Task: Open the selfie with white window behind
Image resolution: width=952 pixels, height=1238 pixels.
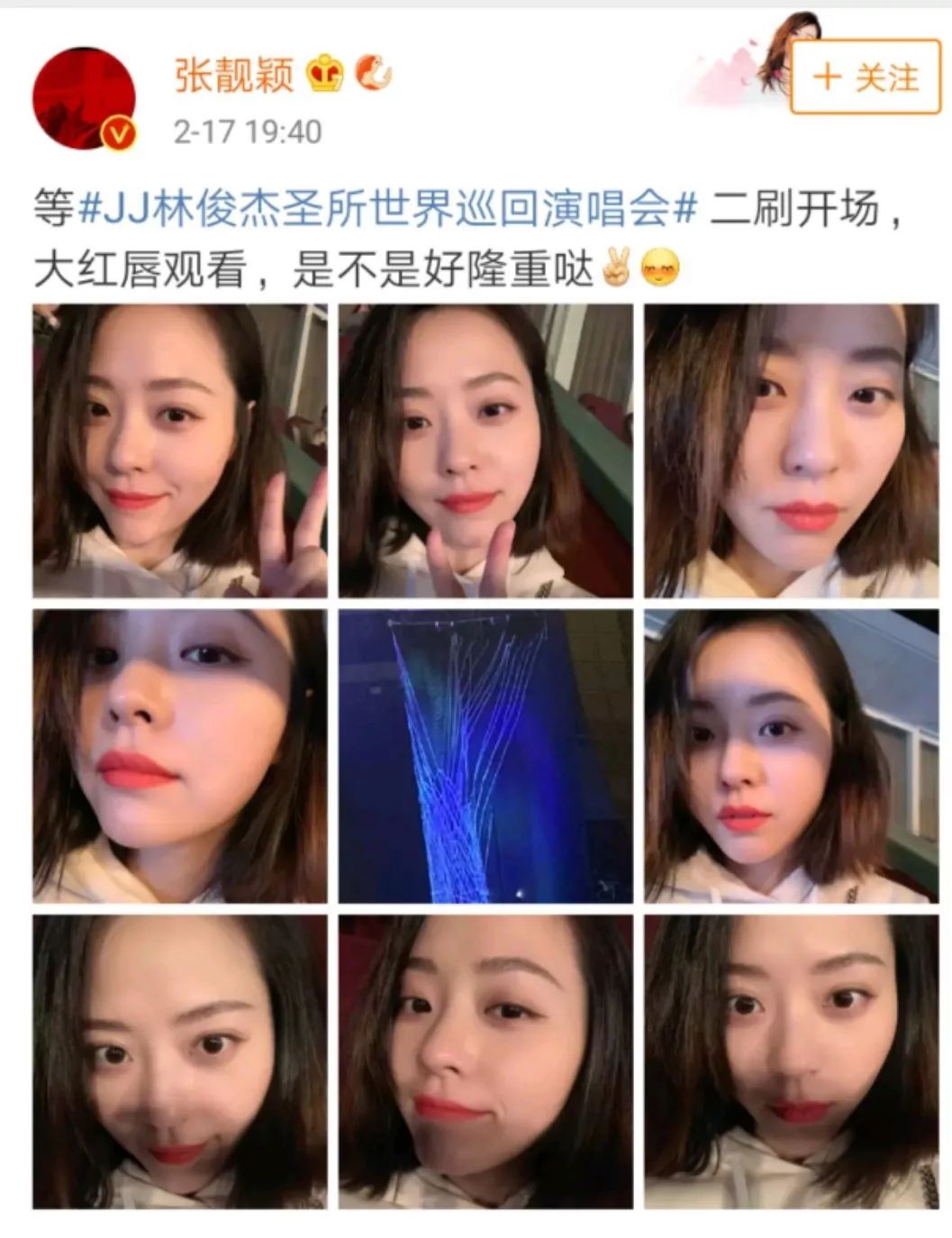Action: [791, 756]
